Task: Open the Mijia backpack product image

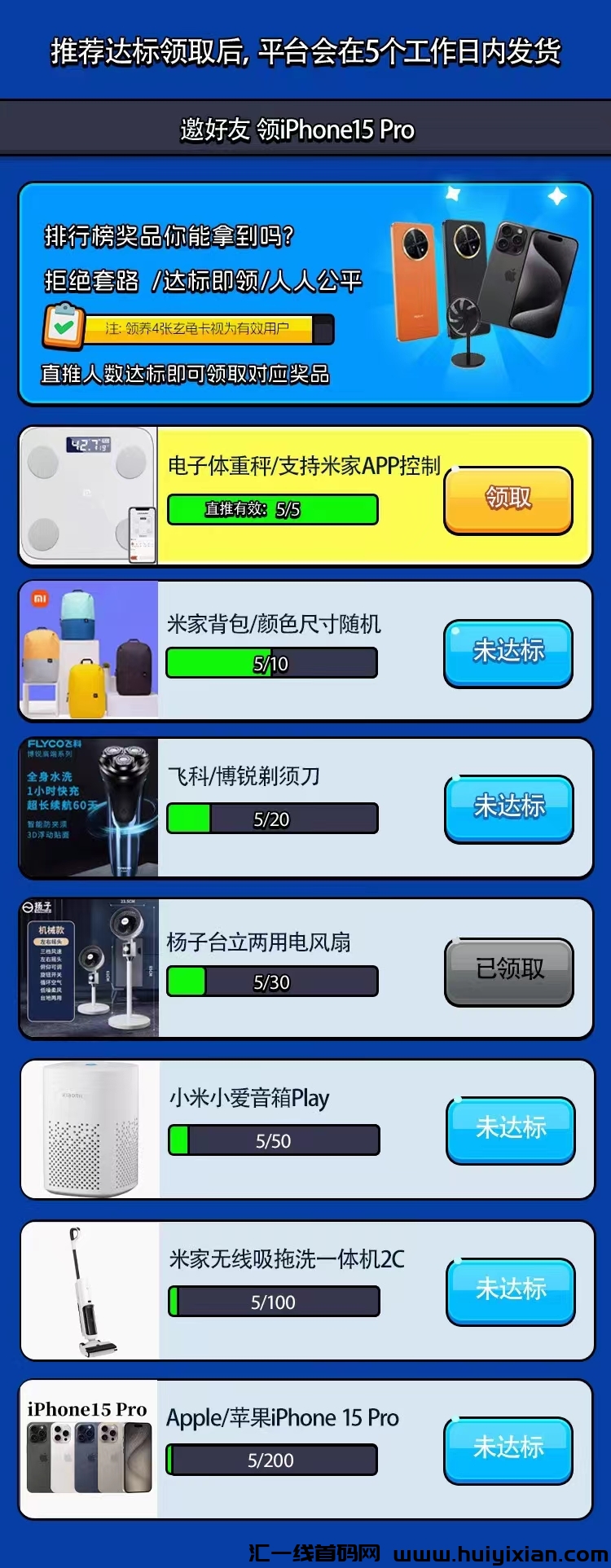Action: (88, 649)
